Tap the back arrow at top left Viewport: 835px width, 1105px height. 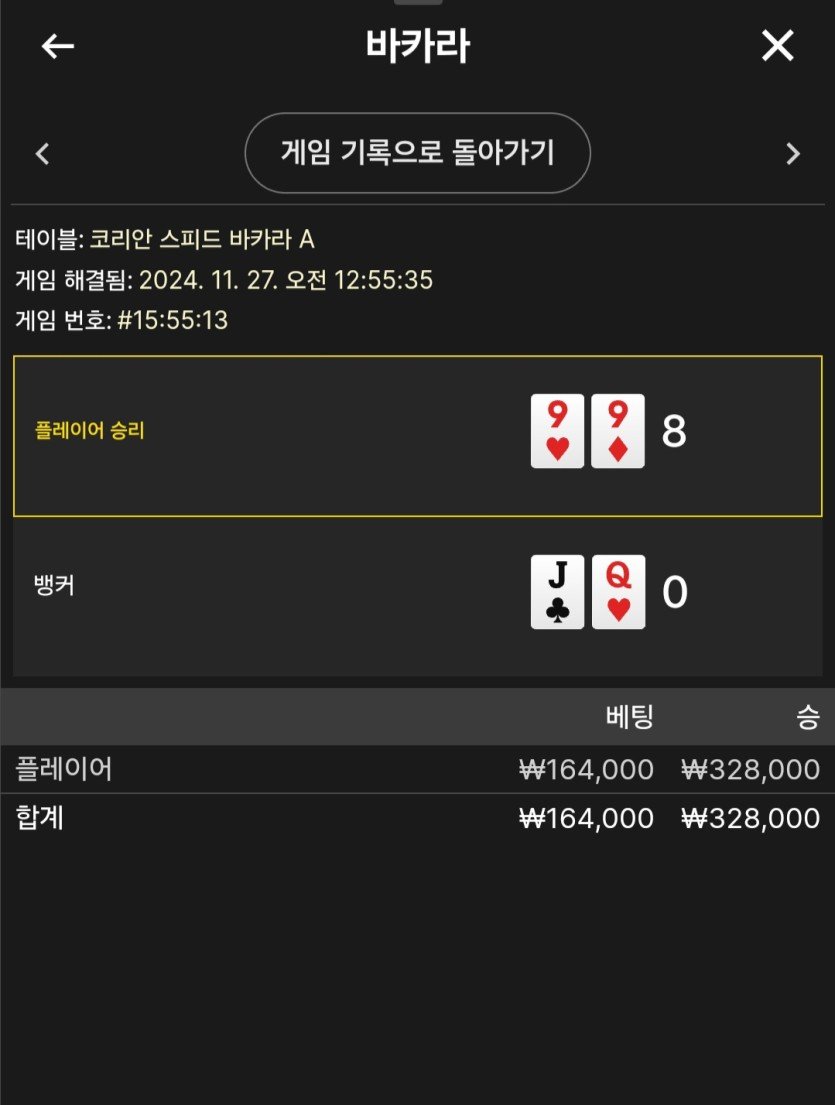tap(58, 46)
